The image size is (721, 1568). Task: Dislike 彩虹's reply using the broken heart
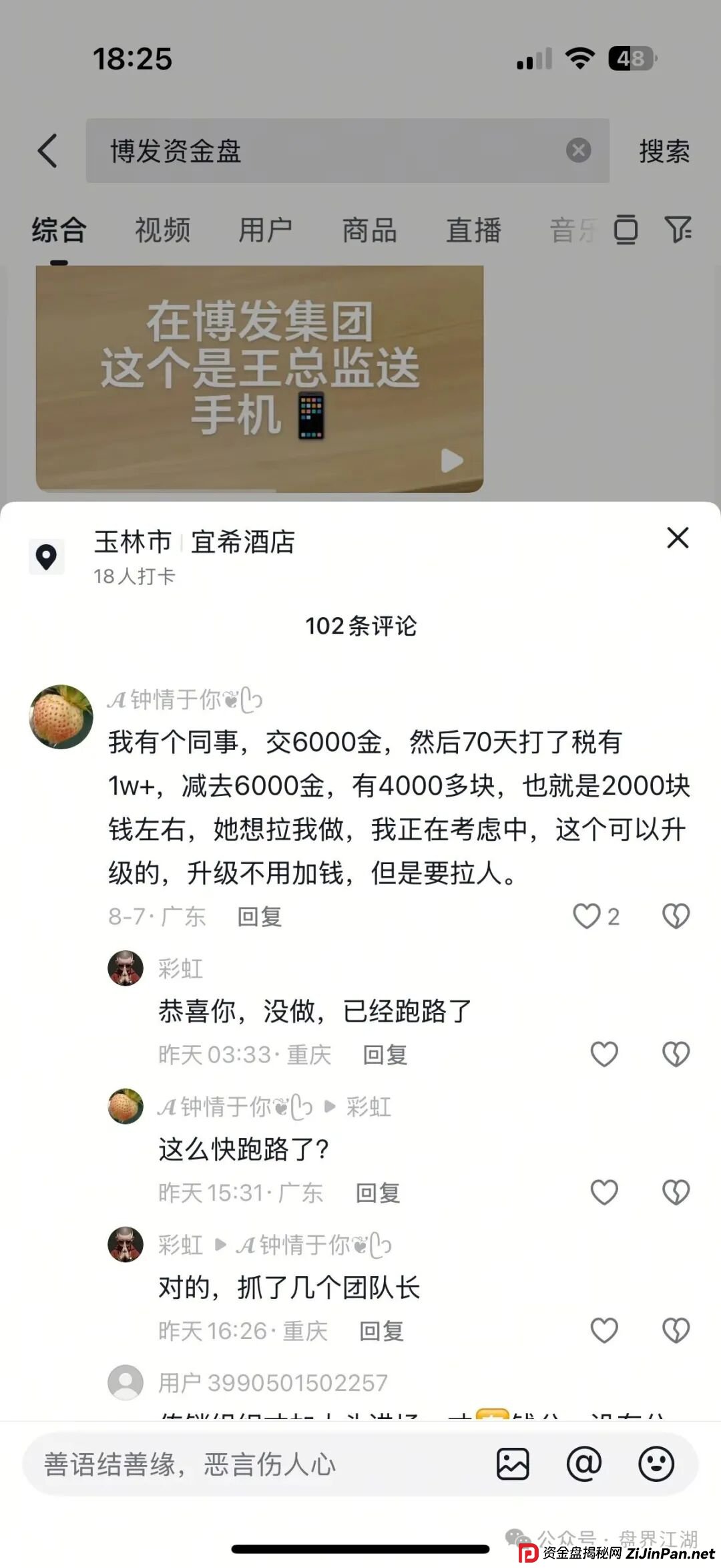click(x=676, y=1055)
